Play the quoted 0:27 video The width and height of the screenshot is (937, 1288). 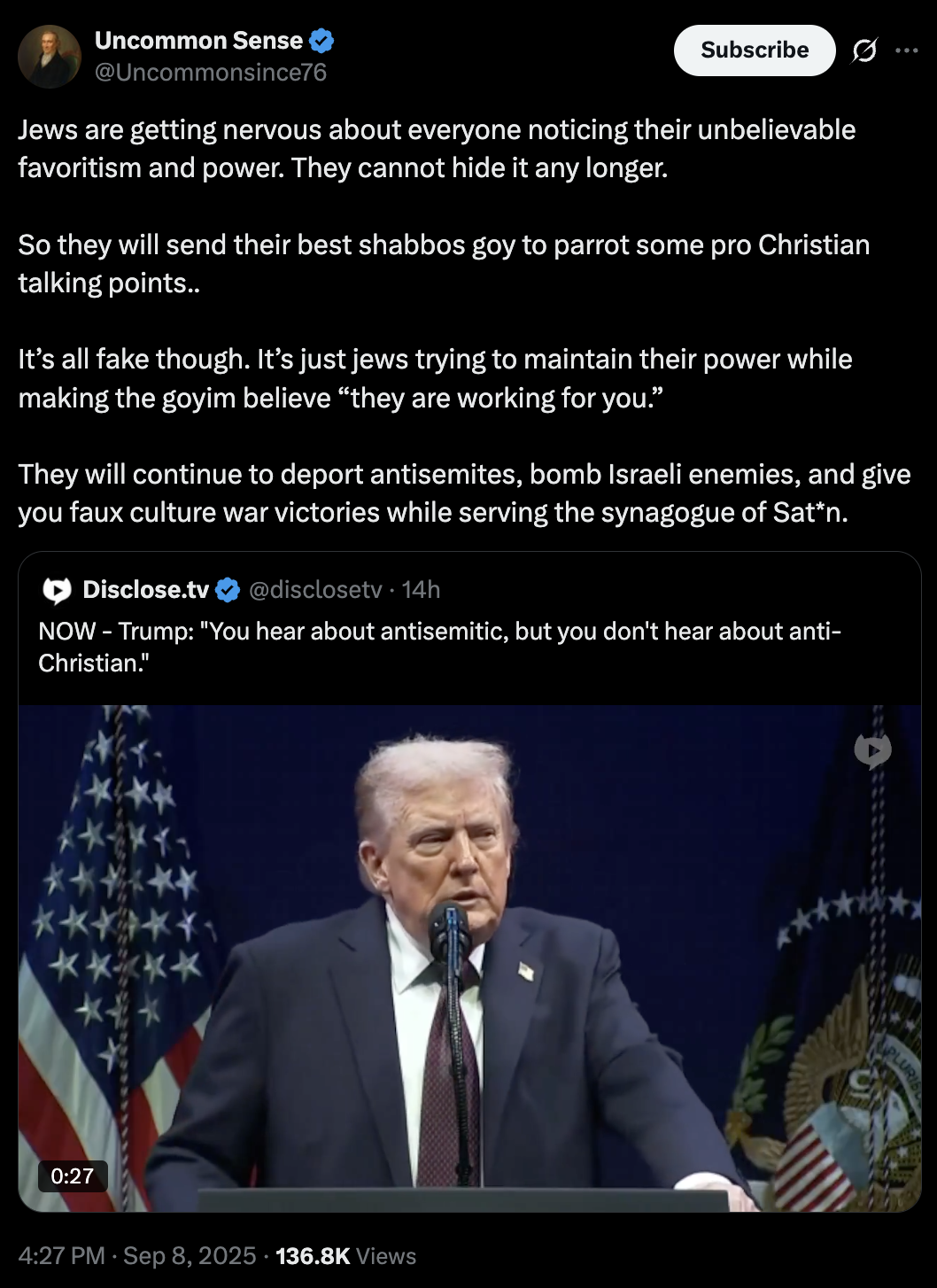click(x=469, y=957)
